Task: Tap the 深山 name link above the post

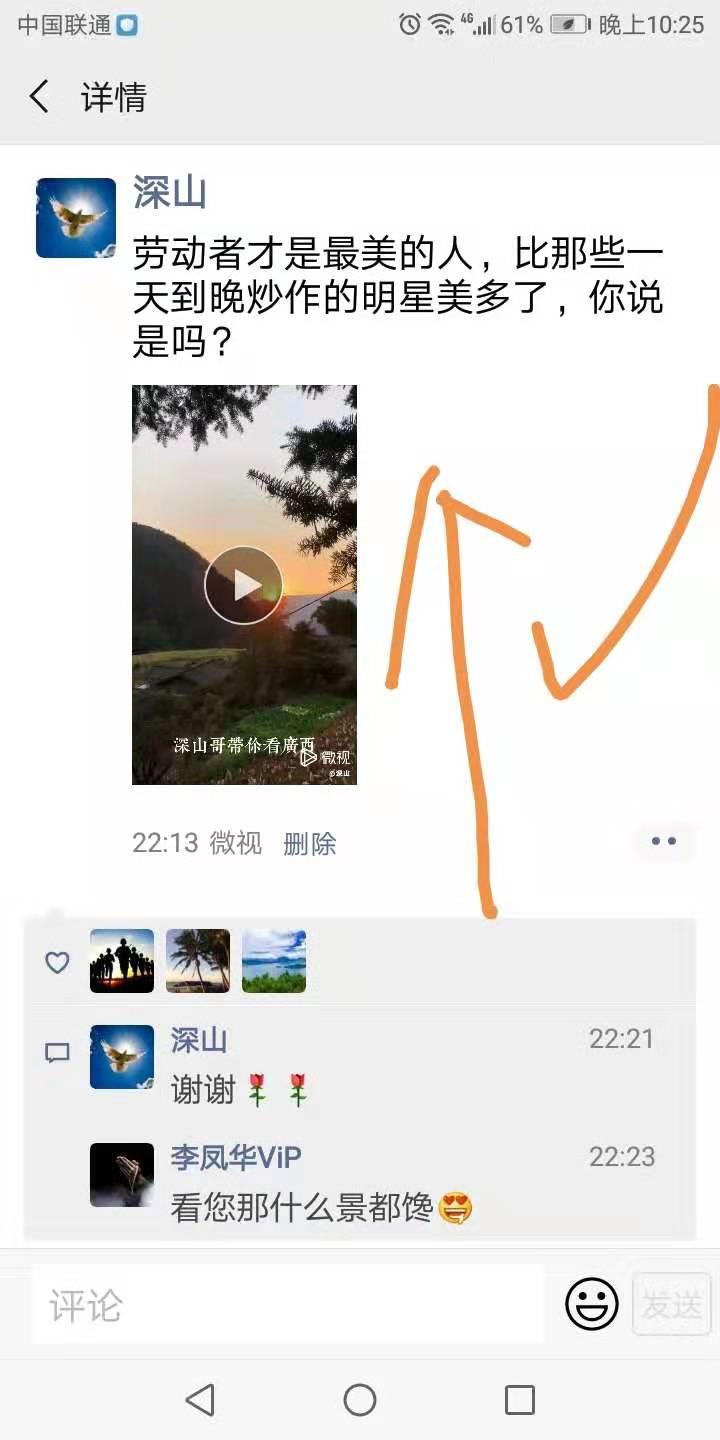Action: (169, 193)
